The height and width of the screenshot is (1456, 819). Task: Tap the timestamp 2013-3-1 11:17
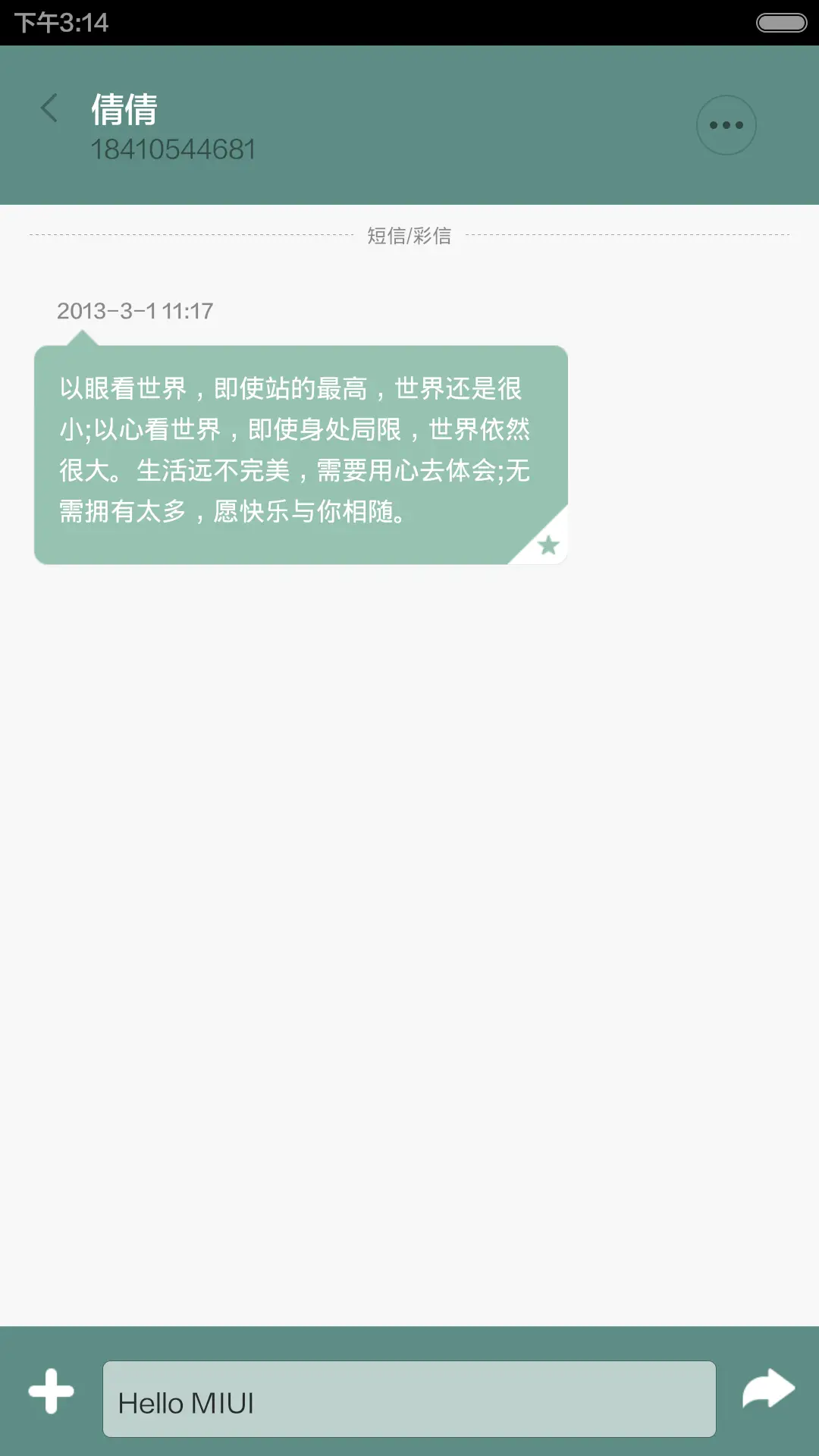136,309
